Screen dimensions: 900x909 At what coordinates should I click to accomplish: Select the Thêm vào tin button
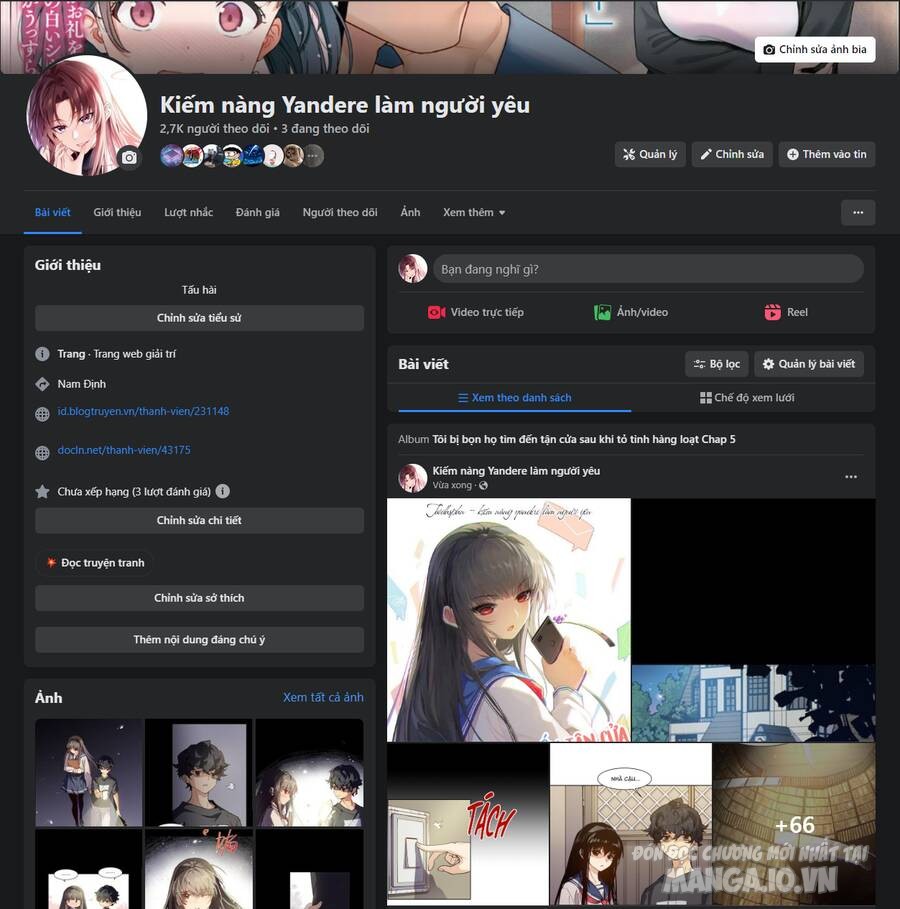(x=826, y=154)
